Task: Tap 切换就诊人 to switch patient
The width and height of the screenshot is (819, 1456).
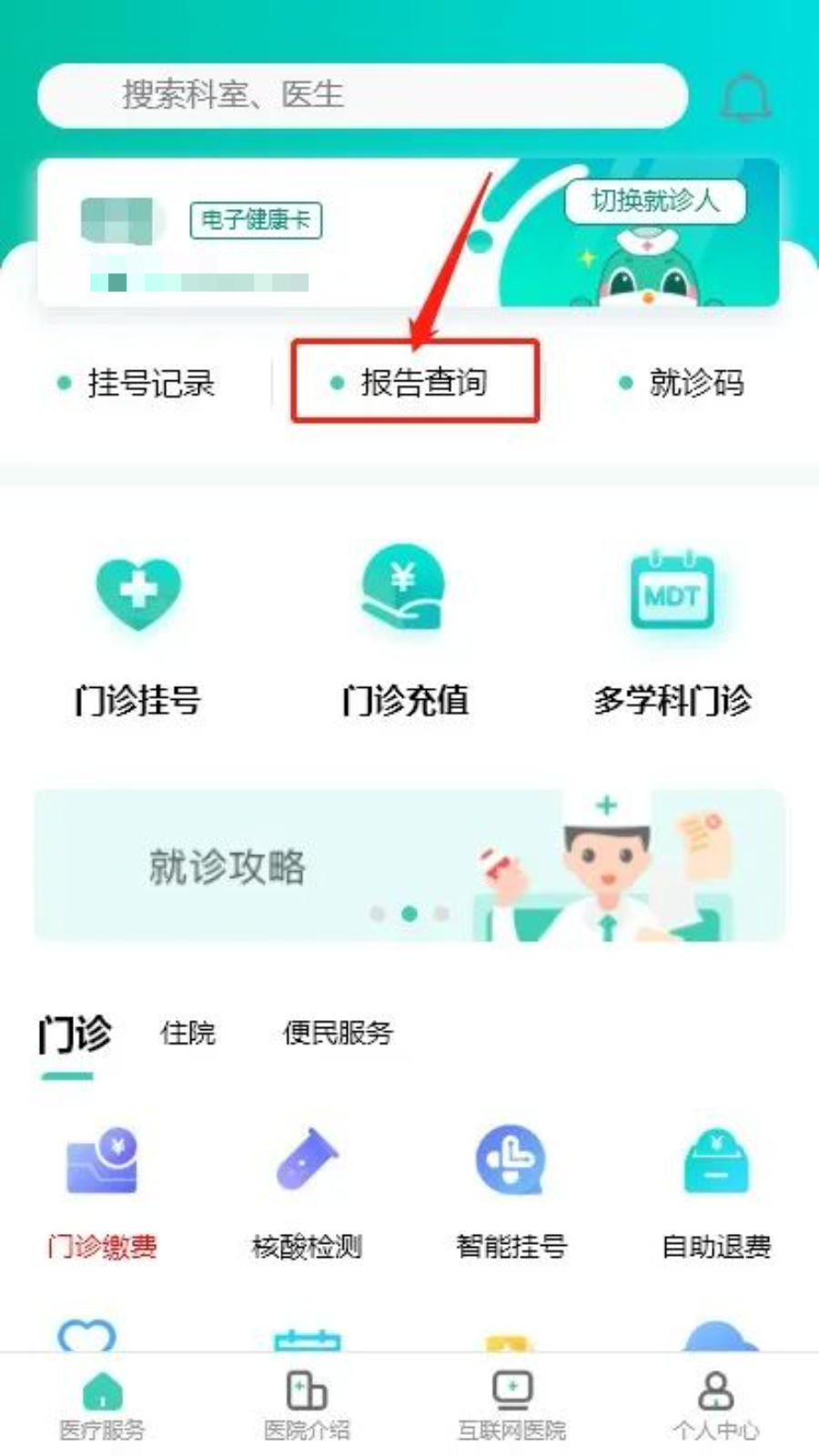Action: [654, 201]
